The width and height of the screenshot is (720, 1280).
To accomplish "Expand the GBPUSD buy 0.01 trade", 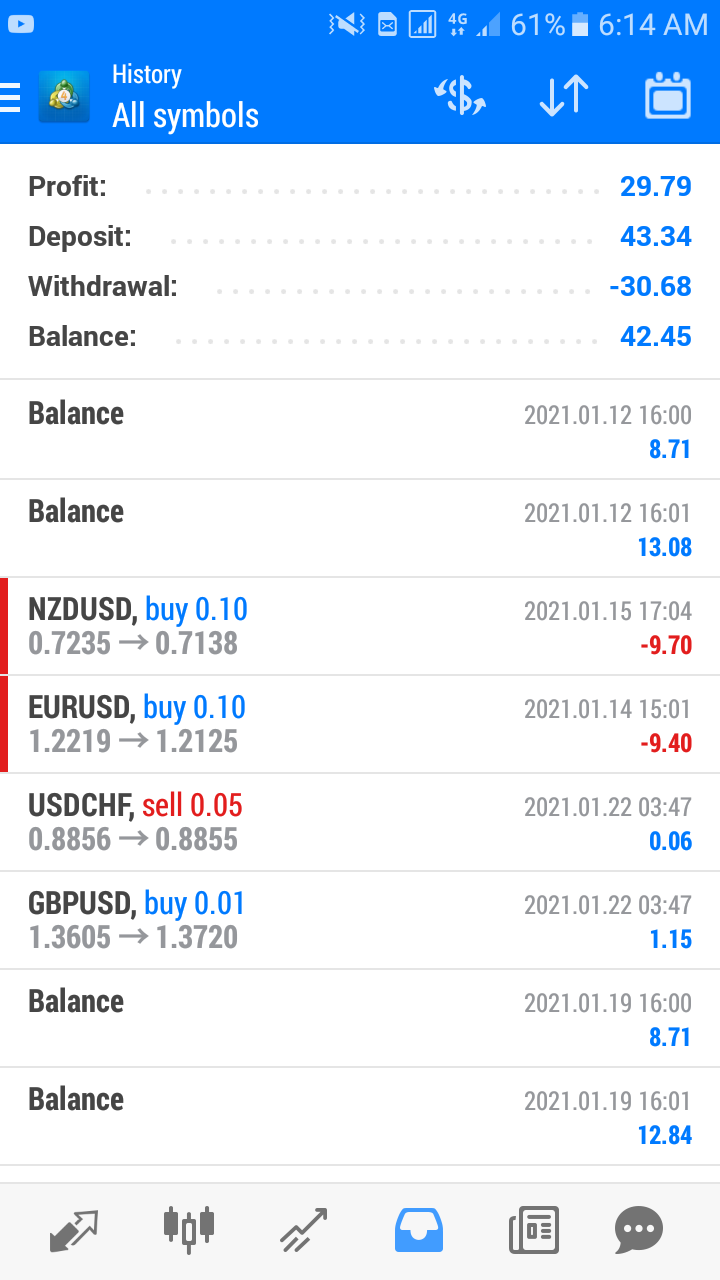I will coord(360,920).
